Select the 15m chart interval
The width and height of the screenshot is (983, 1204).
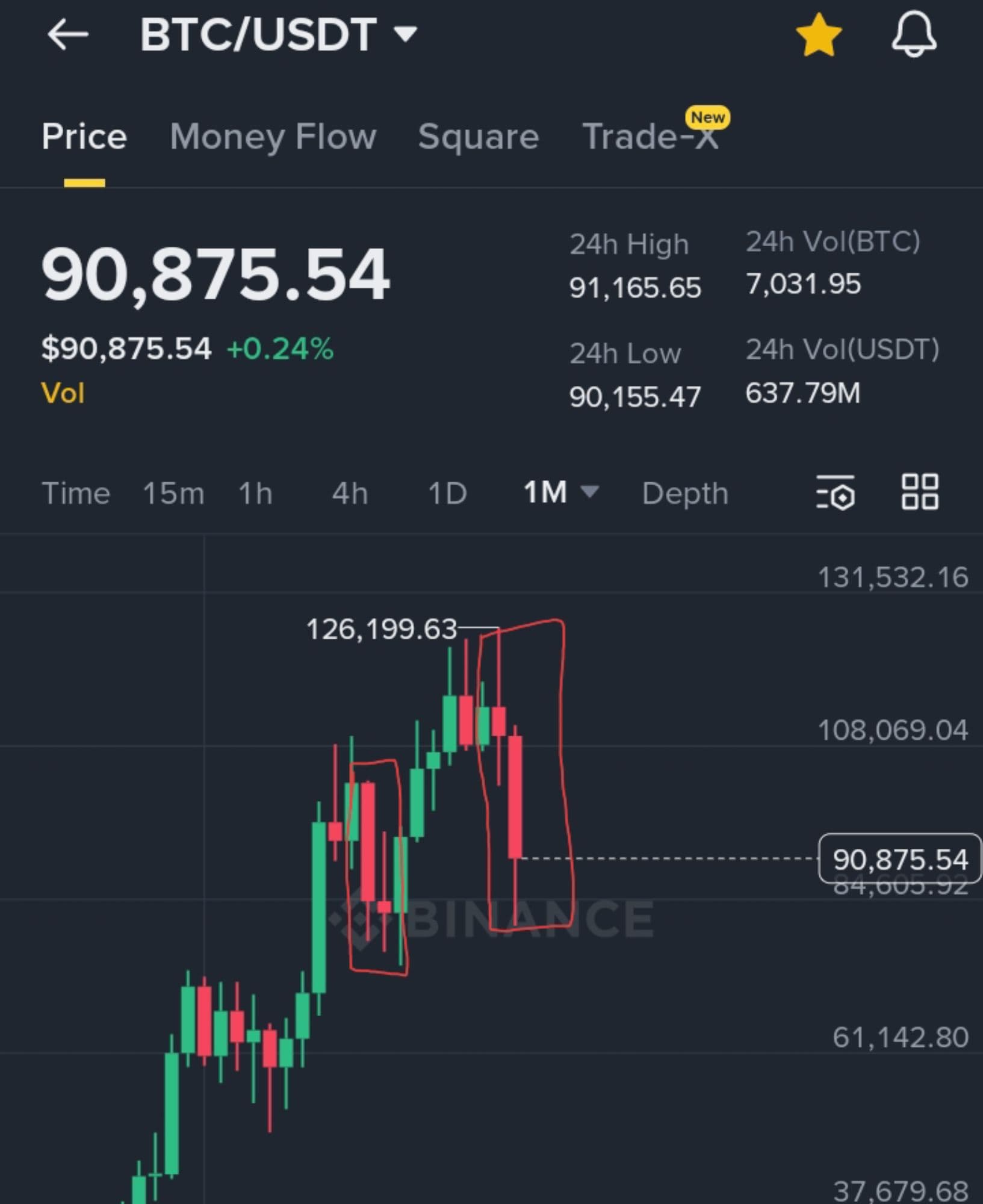pyautogui.click(x=173, y=494)
